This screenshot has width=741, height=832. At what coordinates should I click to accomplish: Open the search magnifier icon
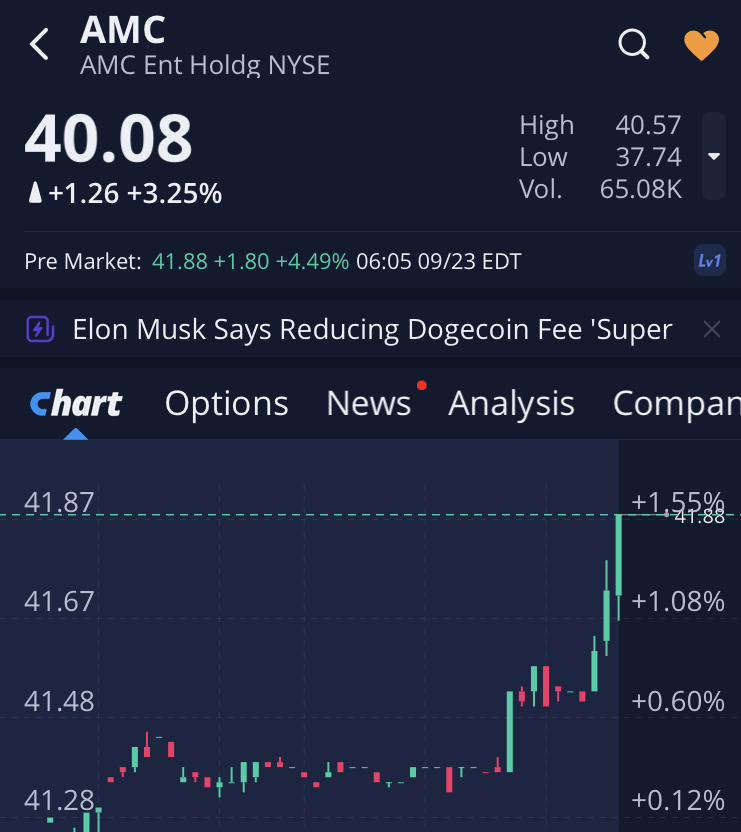[634, 45]
